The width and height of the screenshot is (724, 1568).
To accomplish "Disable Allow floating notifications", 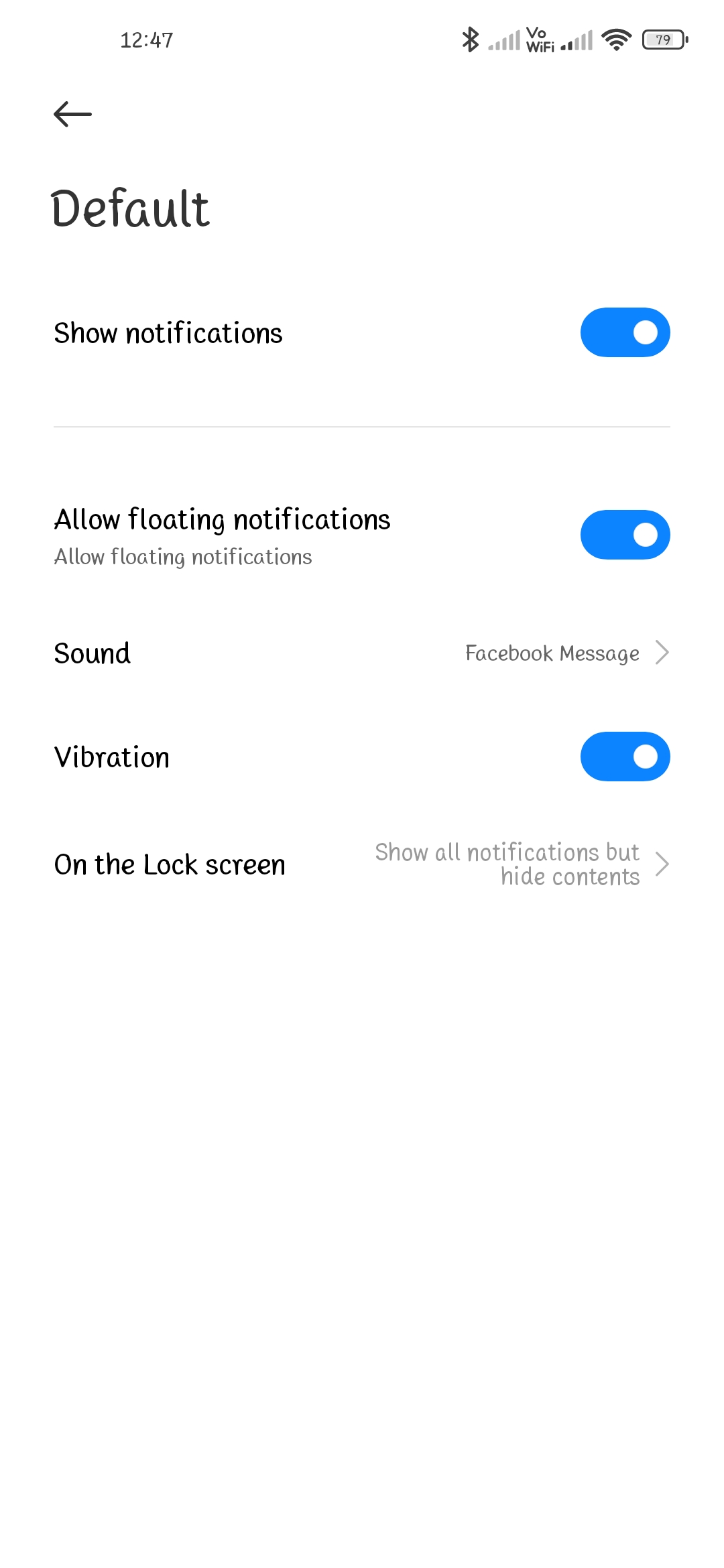I will tap(625, 535).
